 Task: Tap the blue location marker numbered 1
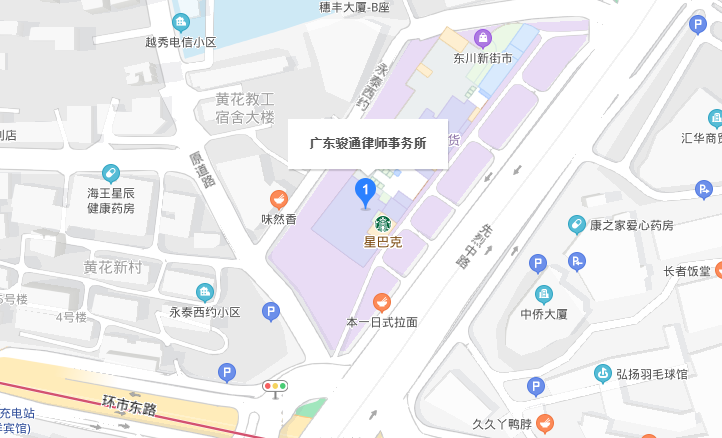click(366, 191)
